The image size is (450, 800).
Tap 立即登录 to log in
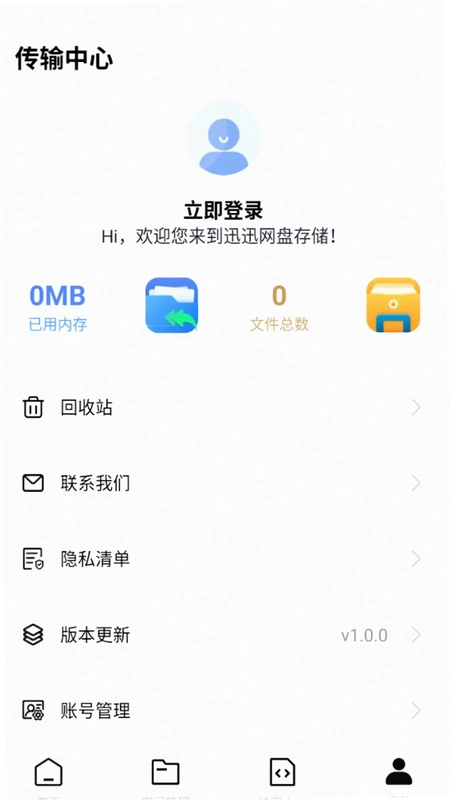223,210
